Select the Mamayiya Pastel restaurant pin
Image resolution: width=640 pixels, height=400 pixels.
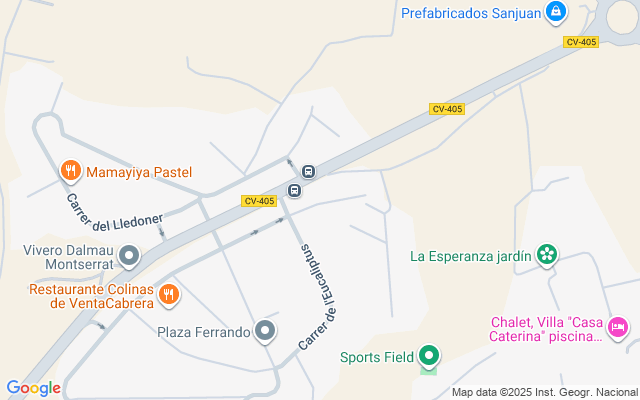(69, 172)
